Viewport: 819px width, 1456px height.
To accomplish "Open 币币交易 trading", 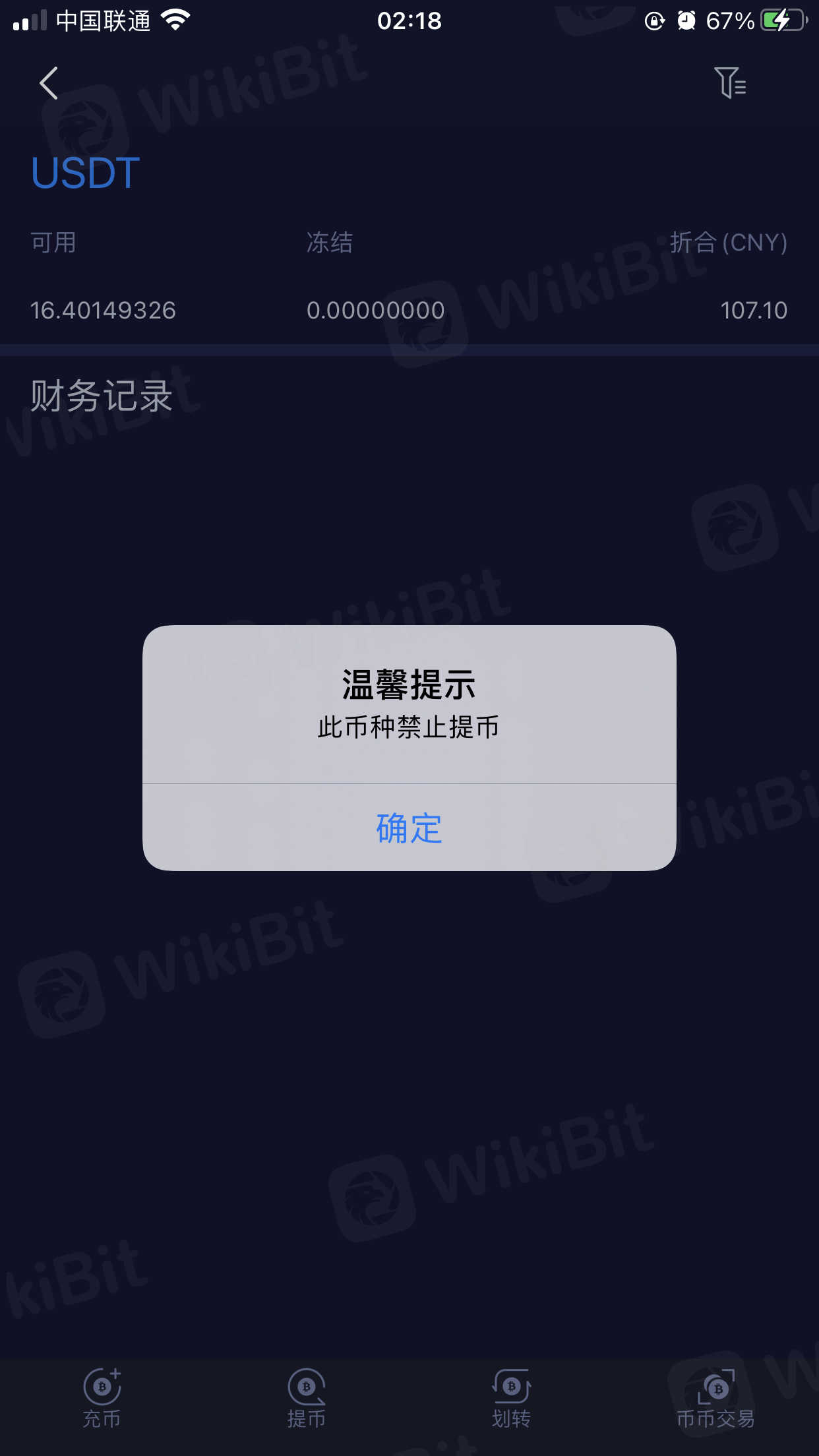I will pos(716,1398).
